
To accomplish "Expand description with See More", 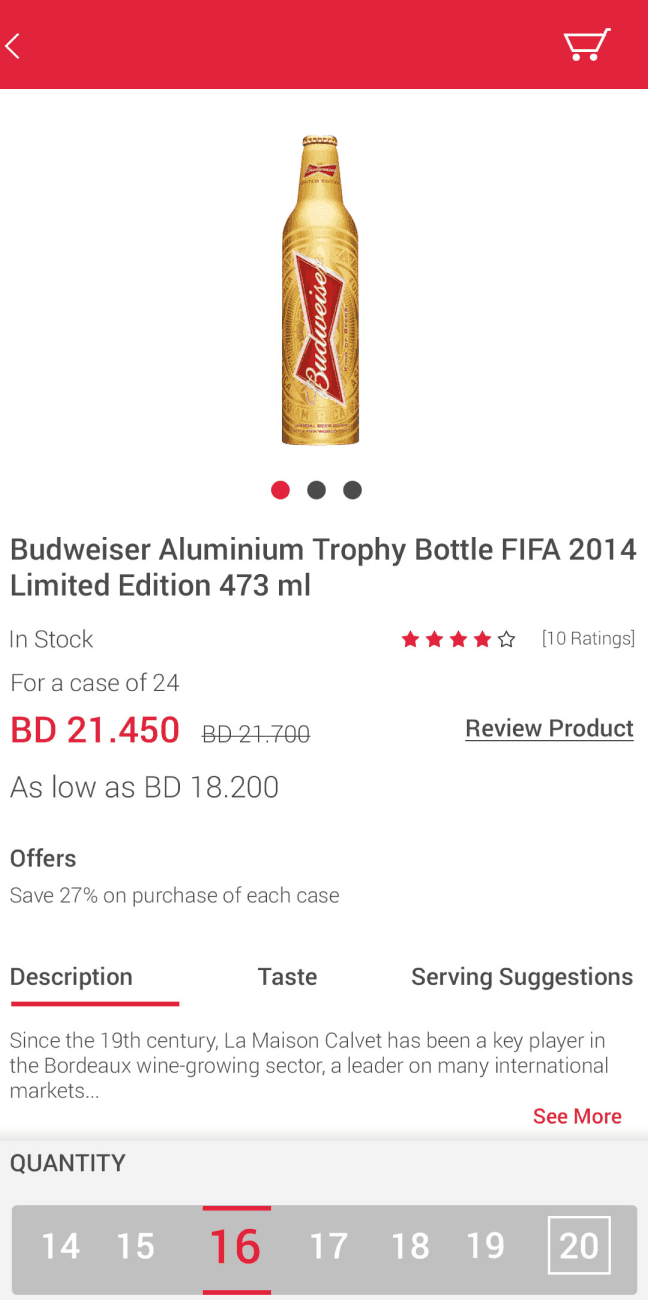I will (x=577, y=1116).
